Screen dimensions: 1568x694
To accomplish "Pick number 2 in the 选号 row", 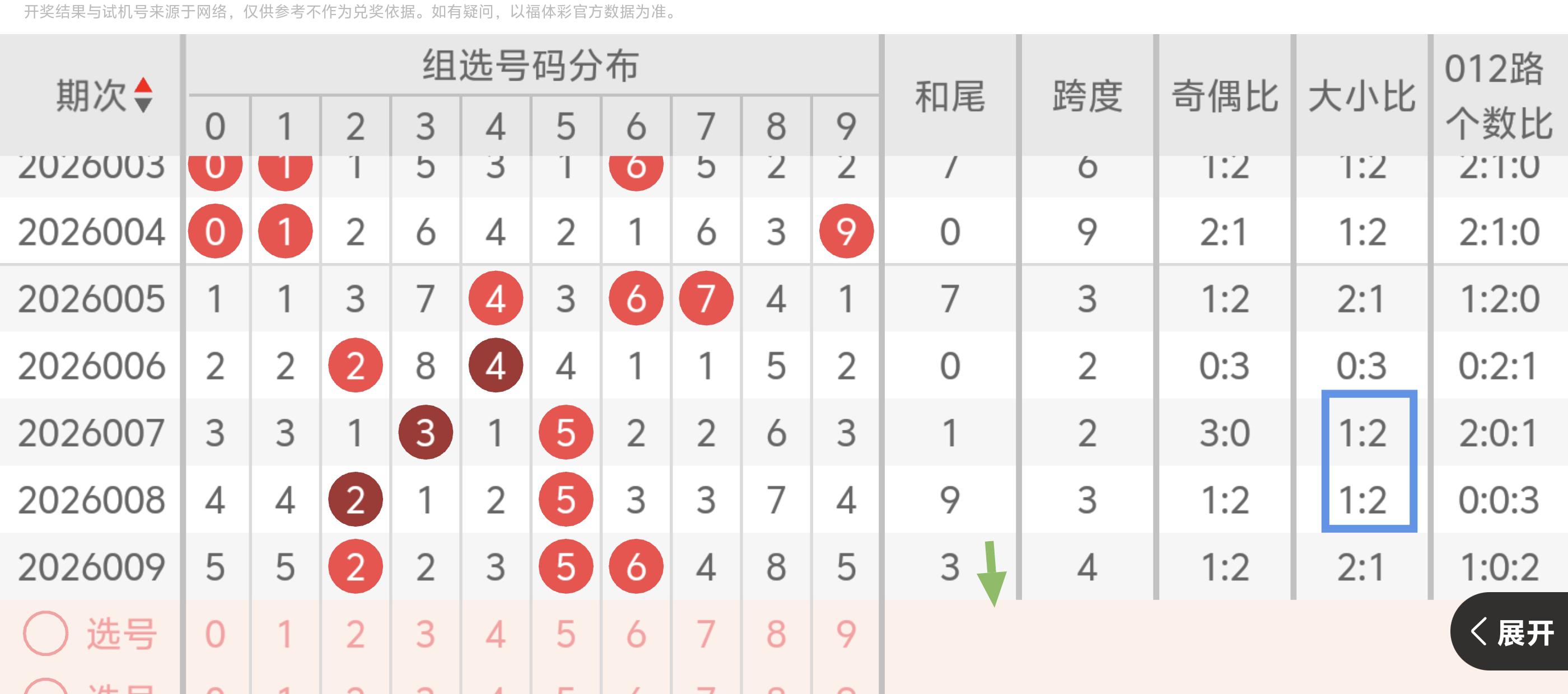I will coord(356,634).
